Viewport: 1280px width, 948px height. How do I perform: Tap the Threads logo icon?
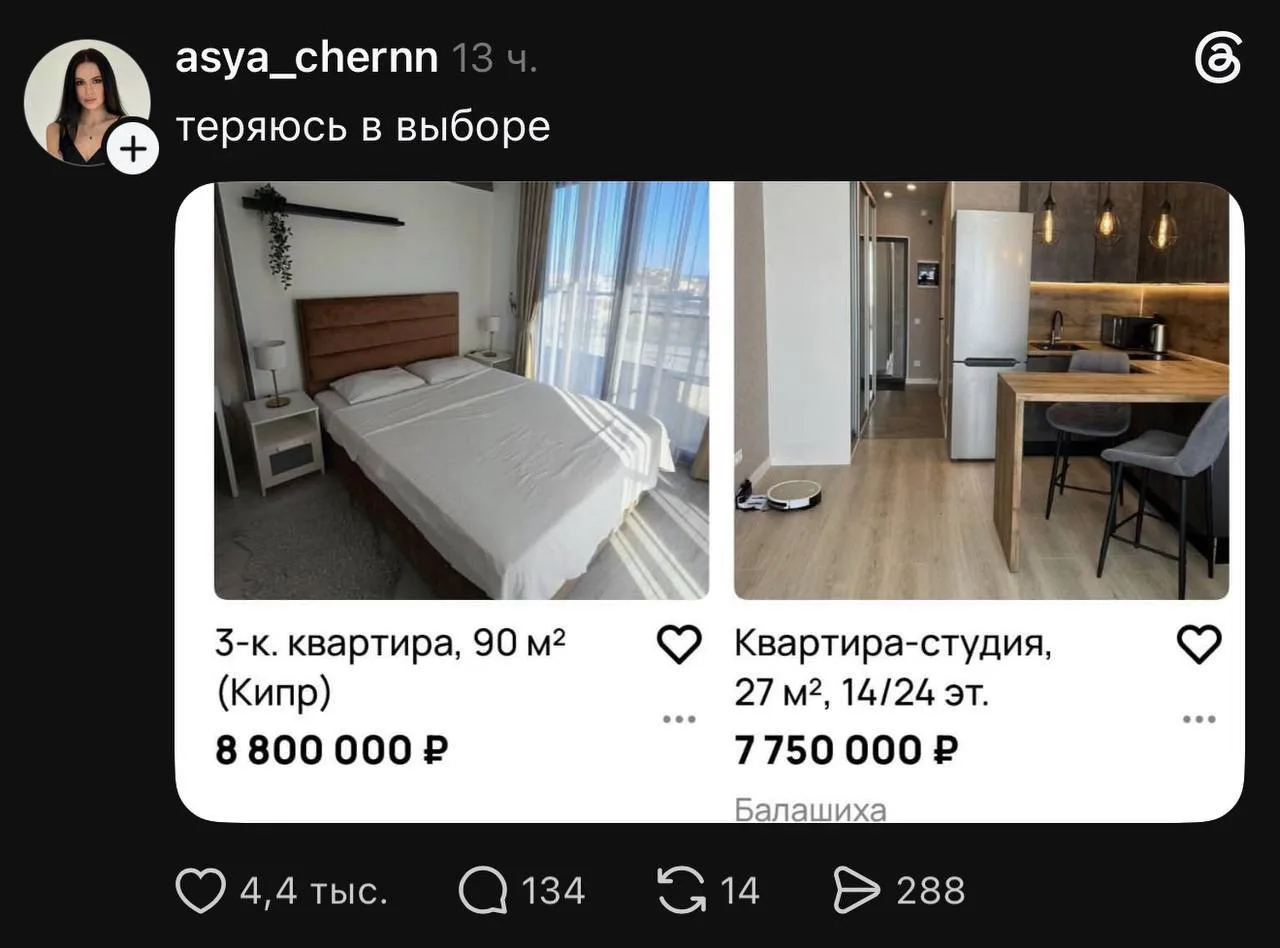pos(1218,58)
